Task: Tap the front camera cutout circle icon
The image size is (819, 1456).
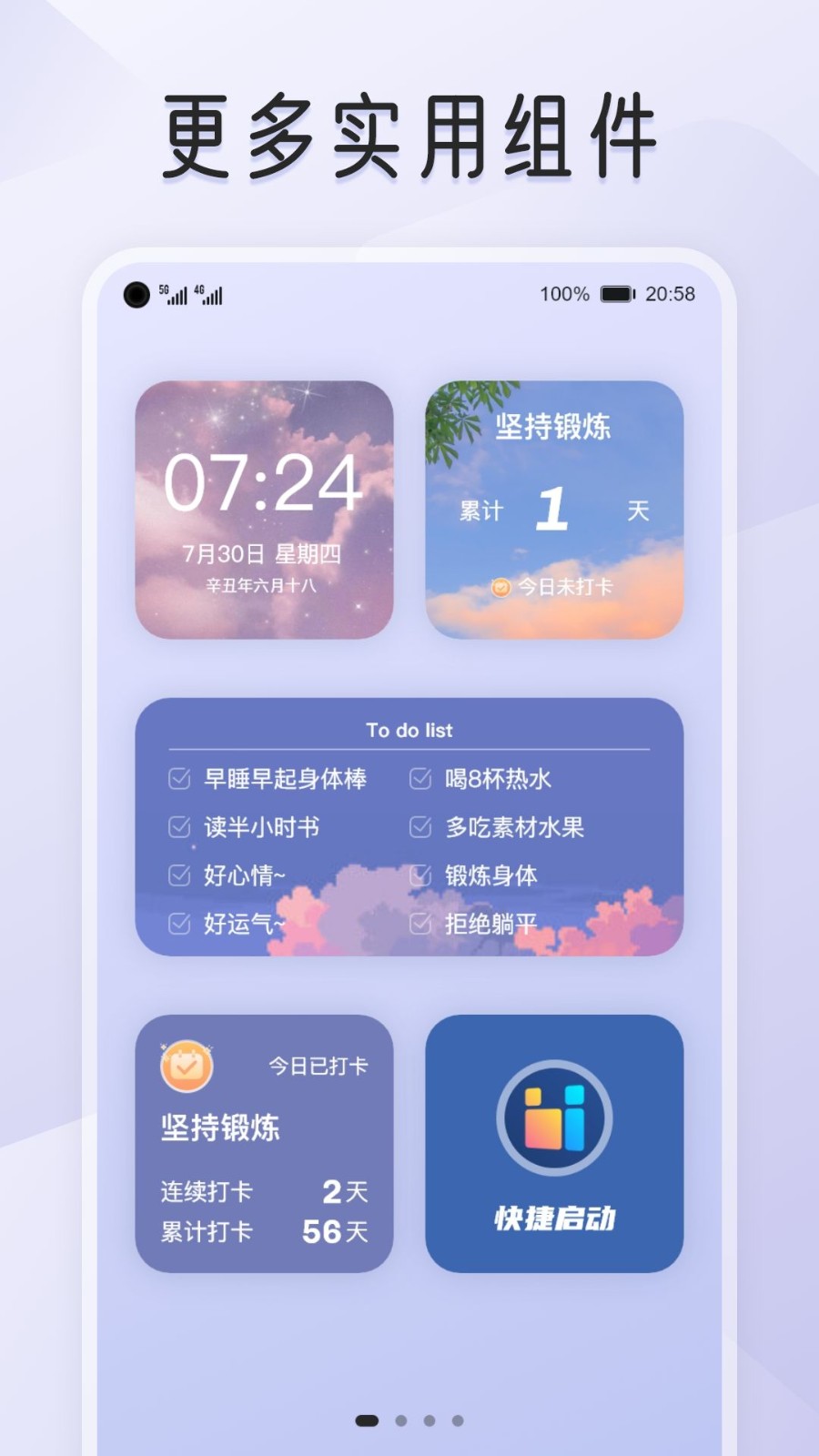Action: 136,294
